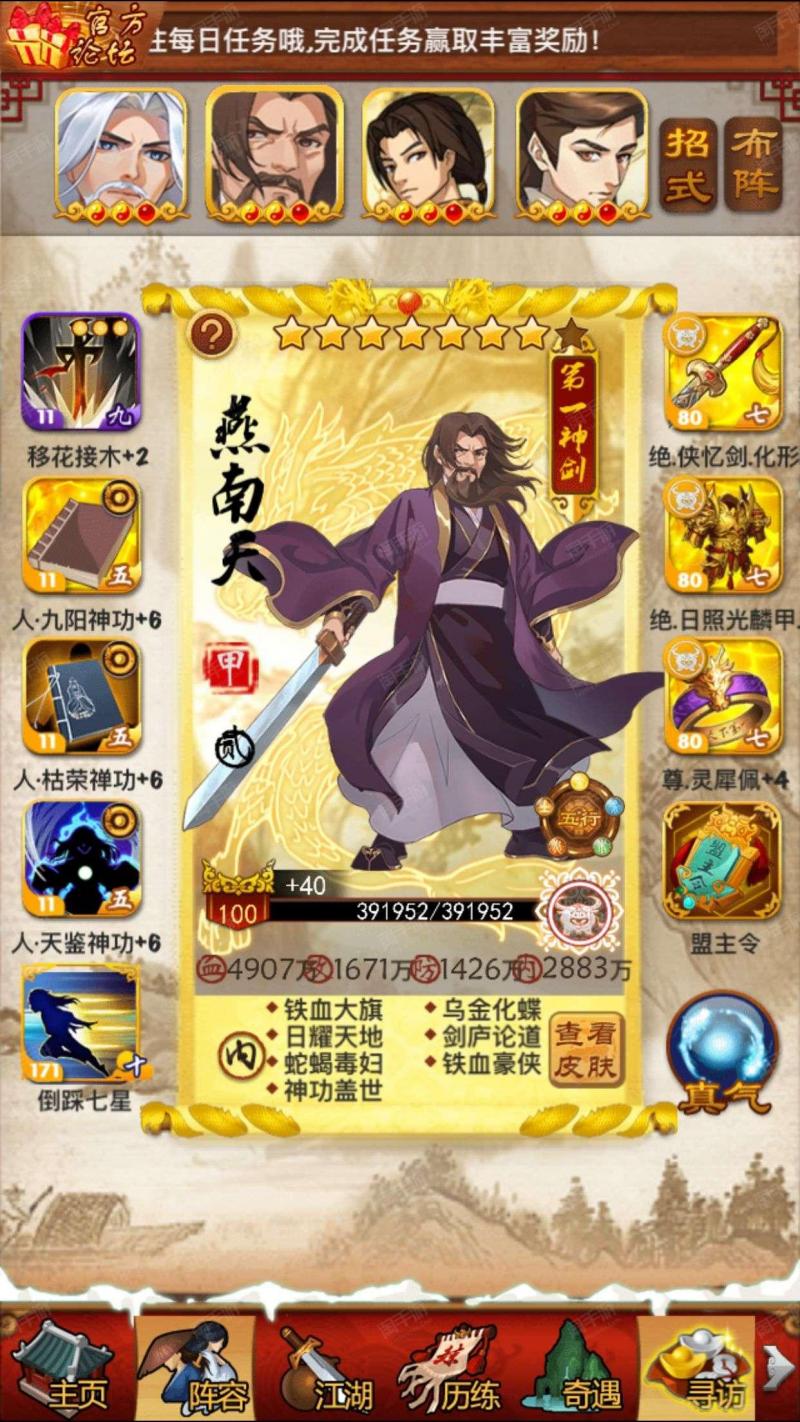800x1422 pixels.
Task: Open the 招式 button
Action: click(x=687, y=163)
